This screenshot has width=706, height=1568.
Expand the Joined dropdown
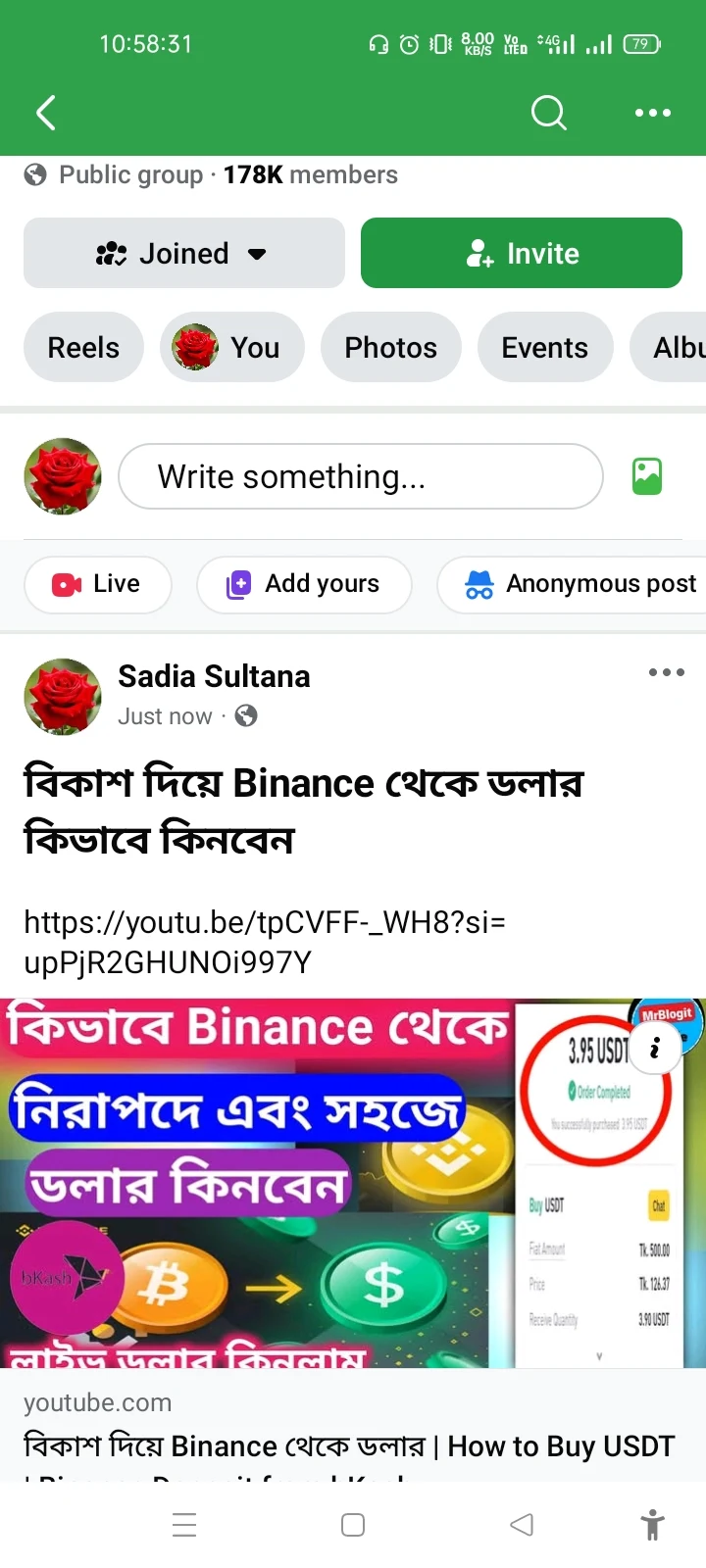tap(184, 253)
